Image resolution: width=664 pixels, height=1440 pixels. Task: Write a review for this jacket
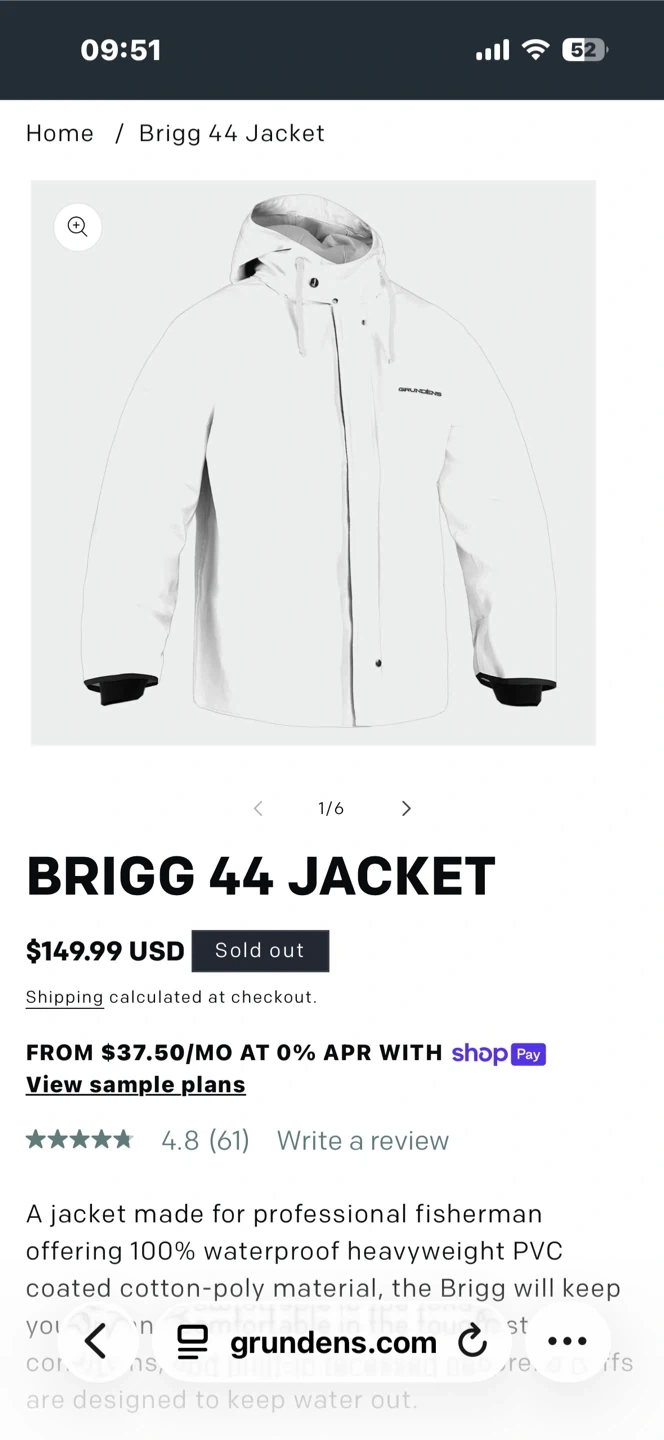pos(362,1141)
